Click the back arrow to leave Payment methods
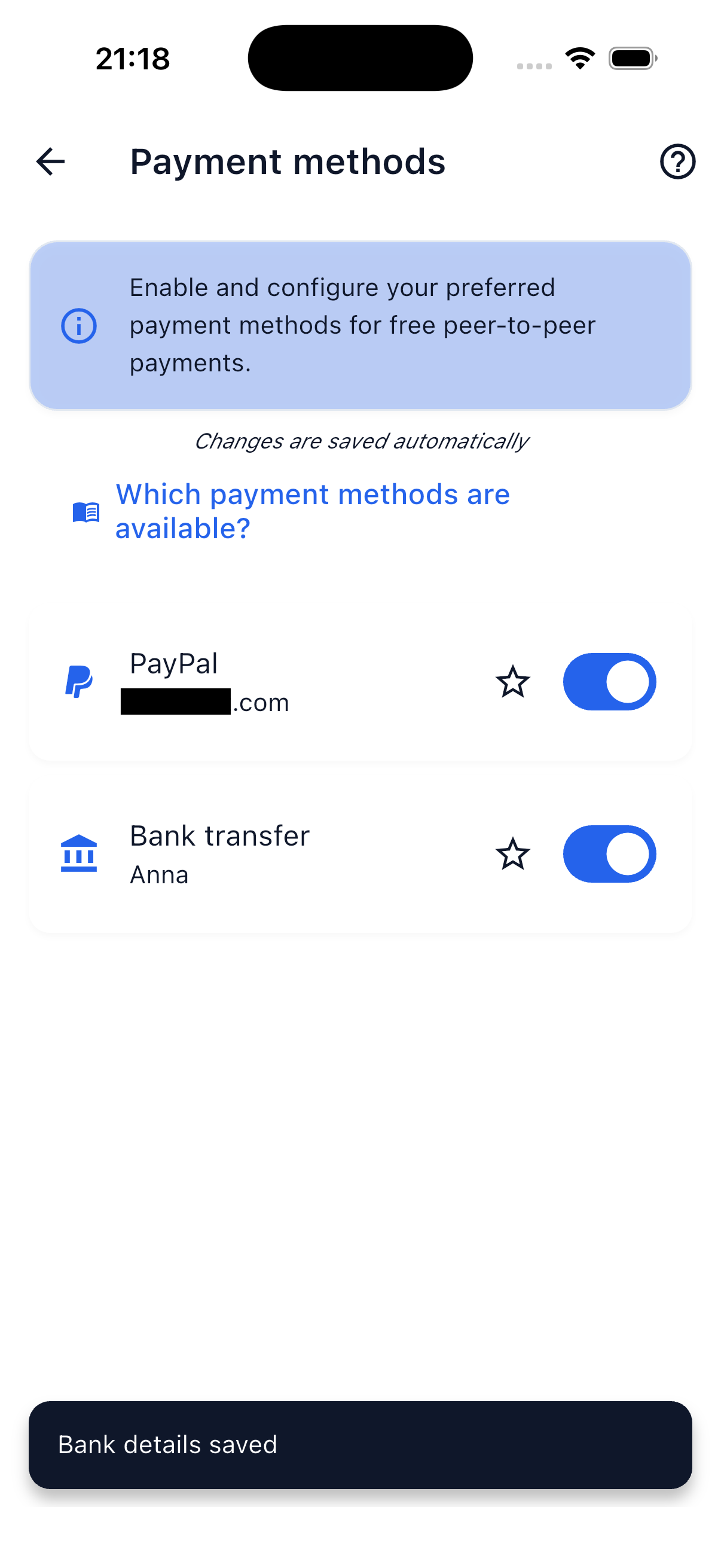721x1568 pixels. 50,161
